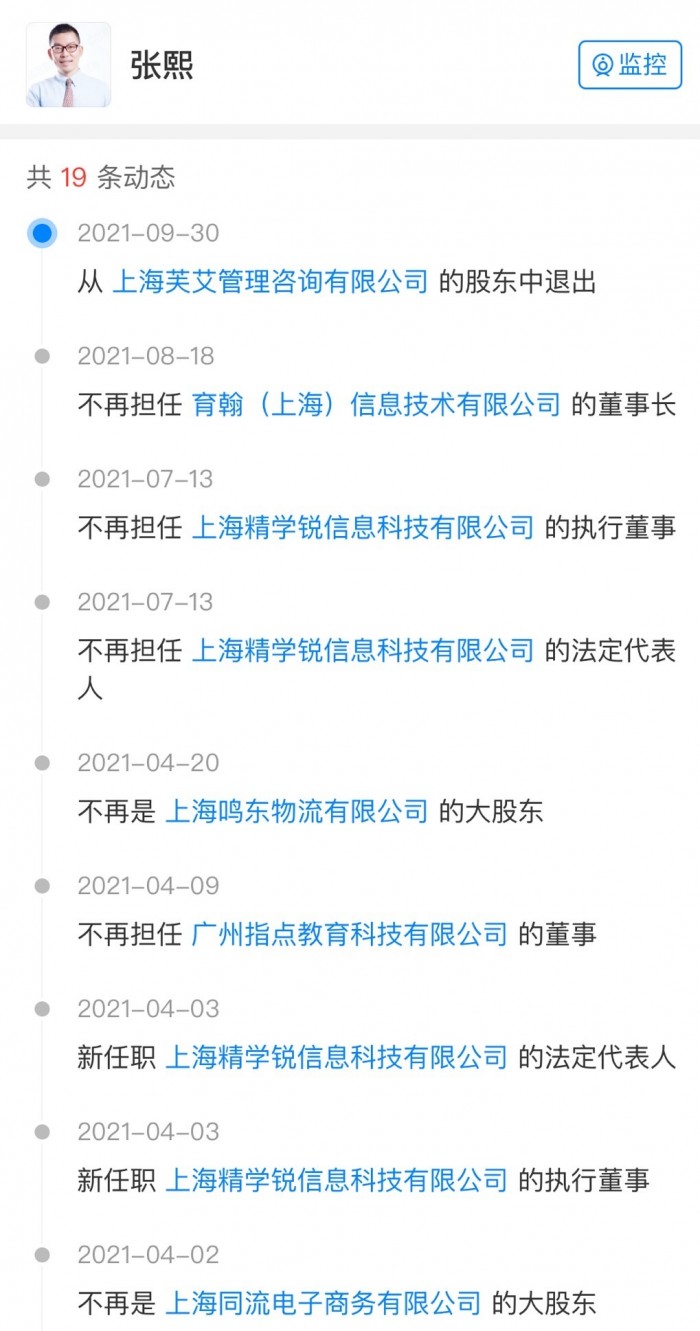700x1331 pixels.
Task: Open the 上海芙艾管理咨询有限公司 company link
Action: [x=270, y=282]
